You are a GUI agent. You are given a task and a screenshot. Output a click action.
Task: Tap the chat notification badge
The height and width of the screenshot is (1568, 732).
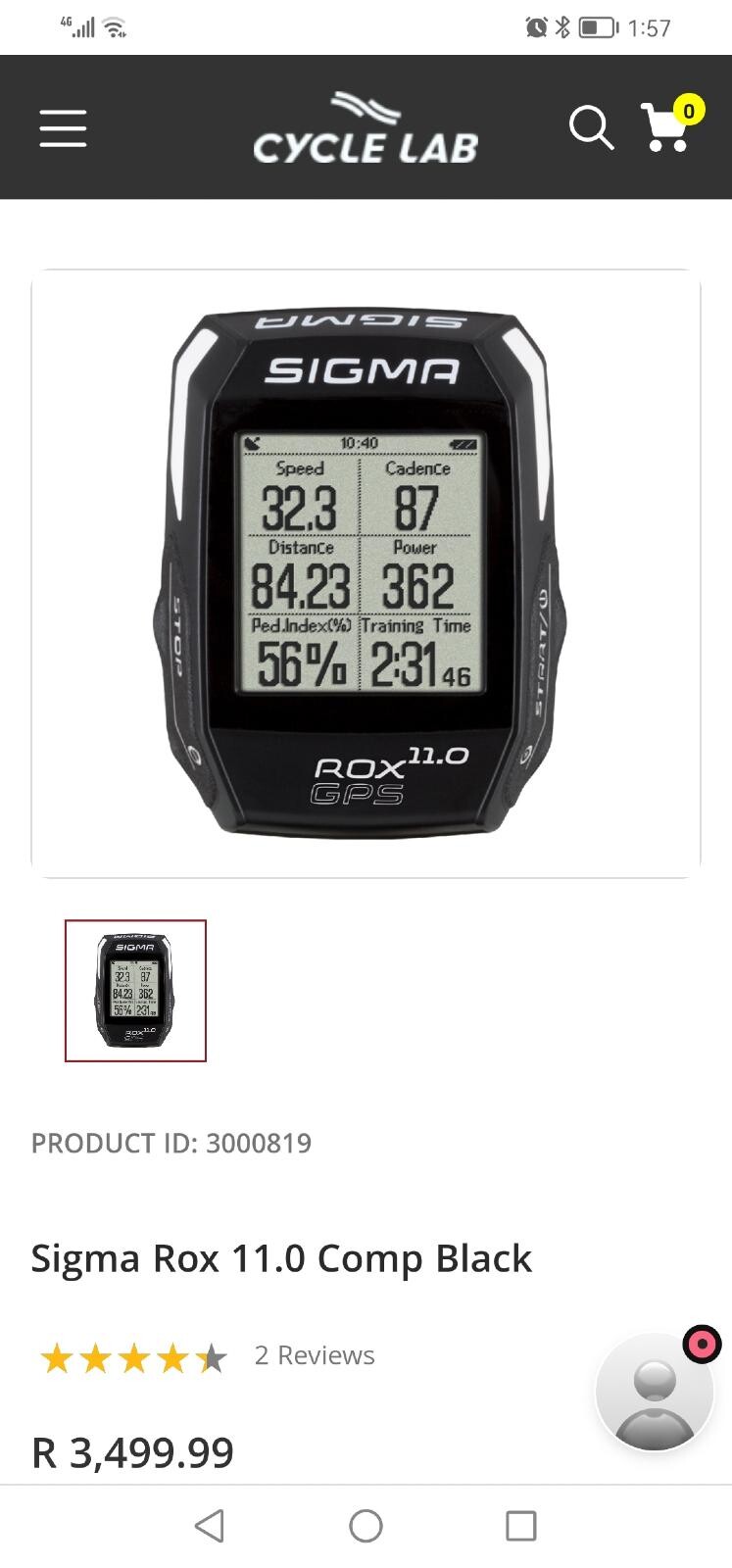click(702, 1343)
